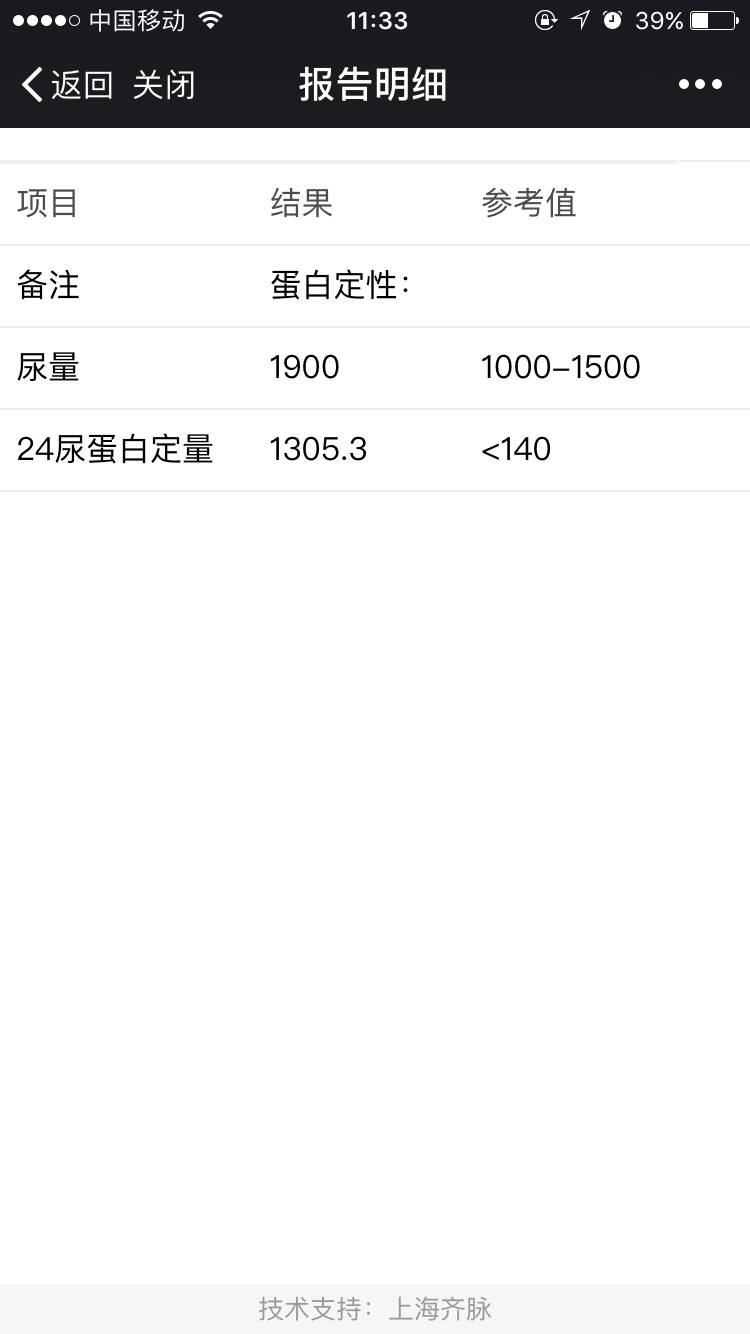Screen dimensions: 750x1334
Task: Open the three-dot more options menu
Action: click(700, 85)
